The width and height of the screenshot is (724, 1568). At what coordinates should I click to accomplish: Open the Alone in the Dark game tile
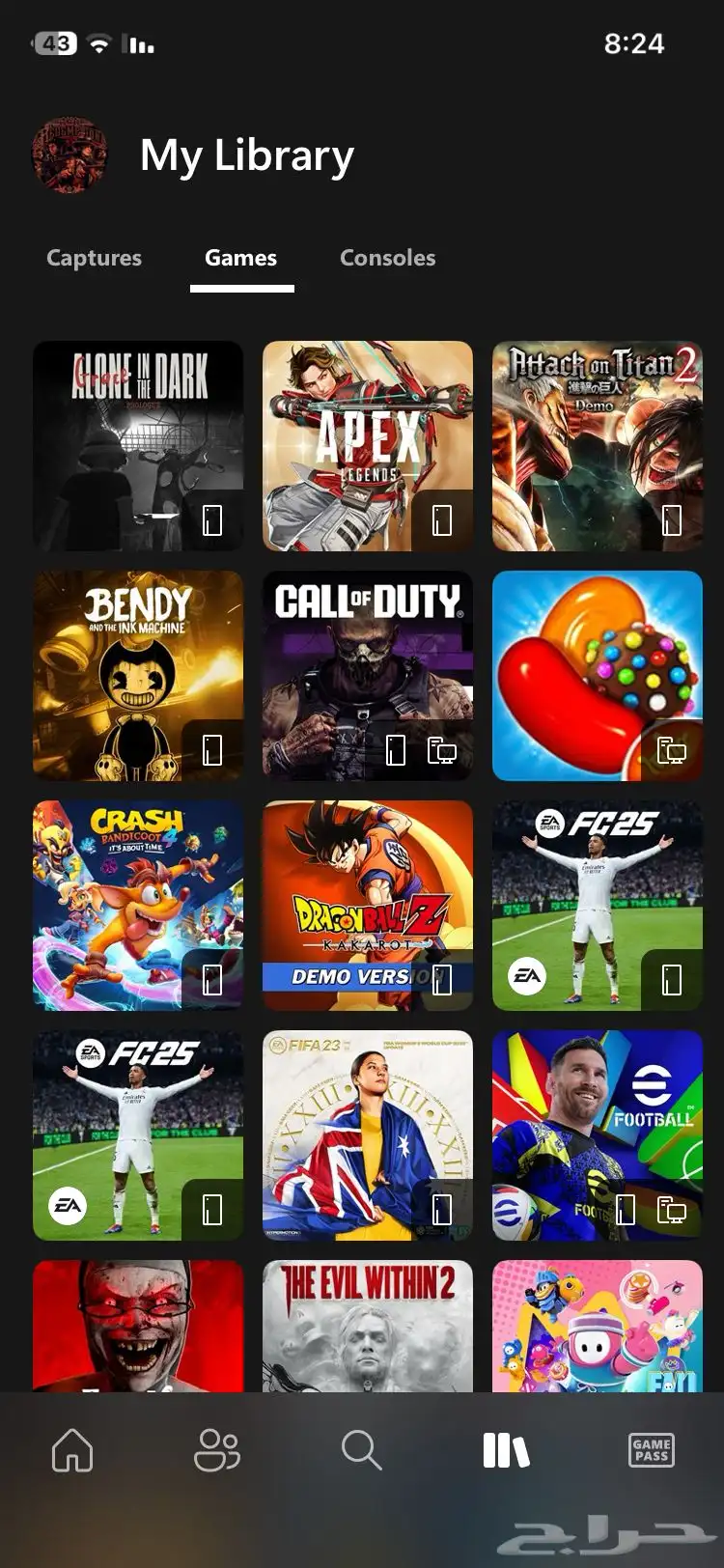pyautogui.click(x=137, y=445)
